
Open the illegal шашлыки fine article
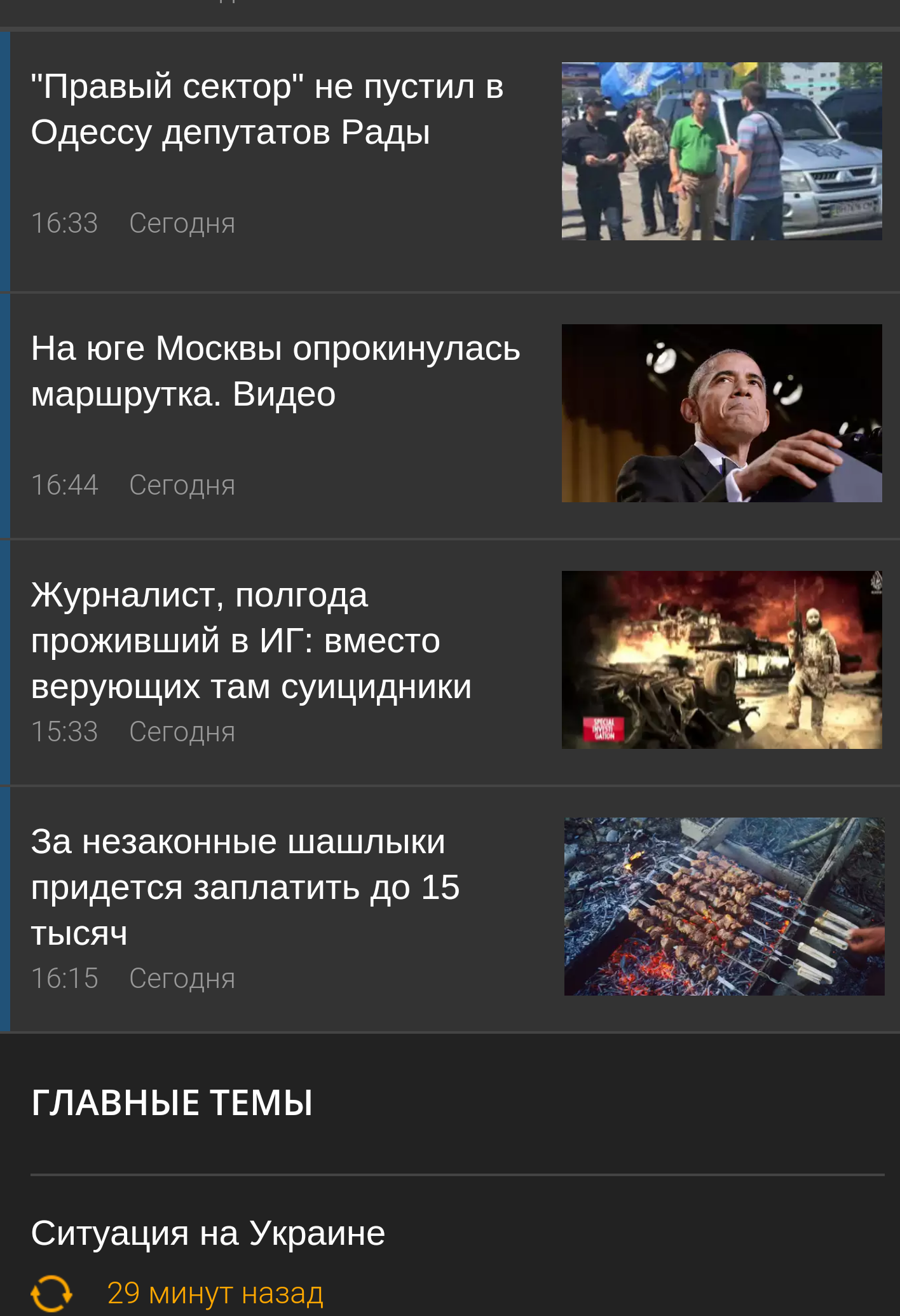pos(245,887)
